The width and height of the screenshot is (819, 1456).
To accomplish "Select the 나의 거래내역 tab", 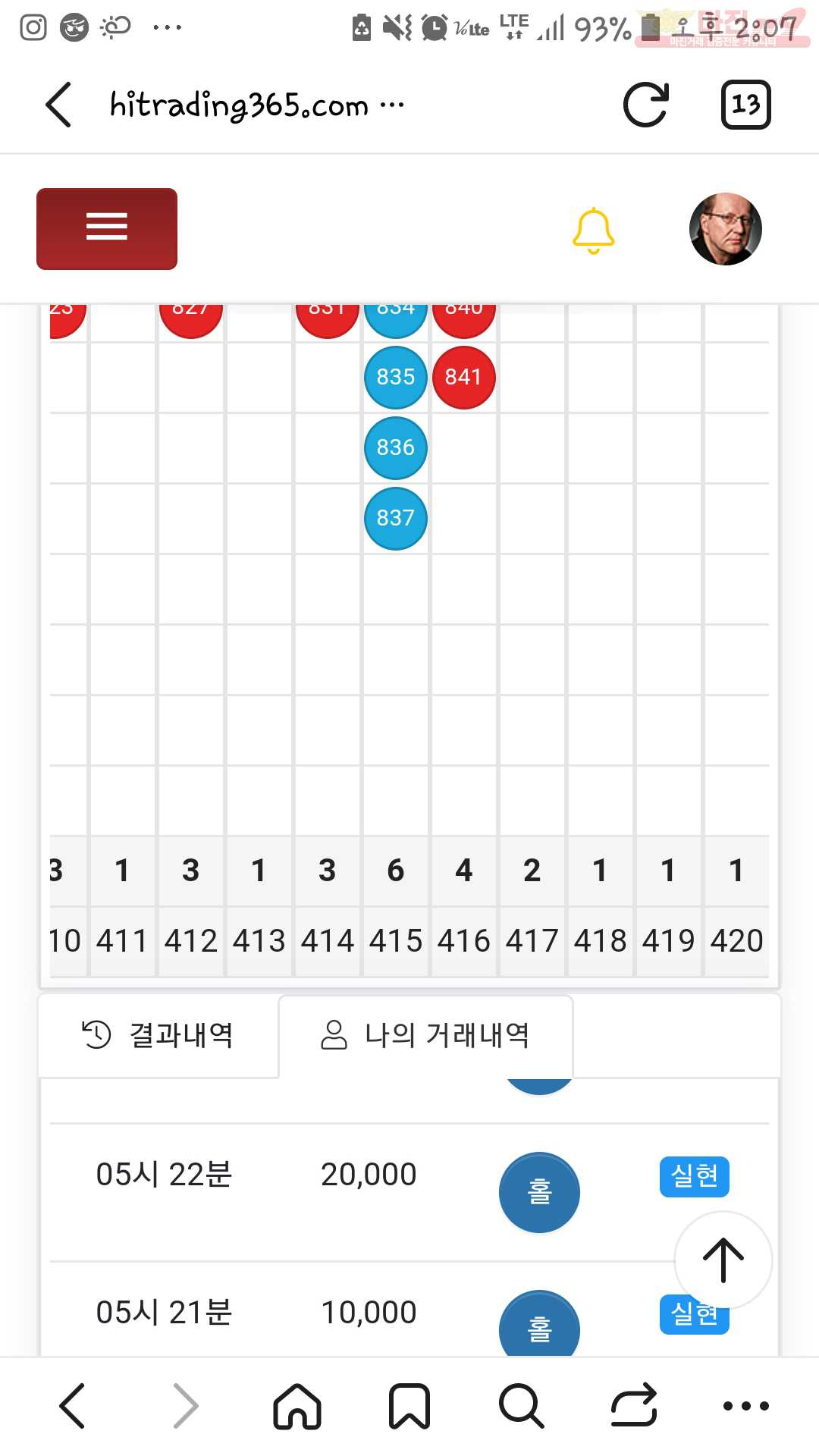I will point(425,1035).
